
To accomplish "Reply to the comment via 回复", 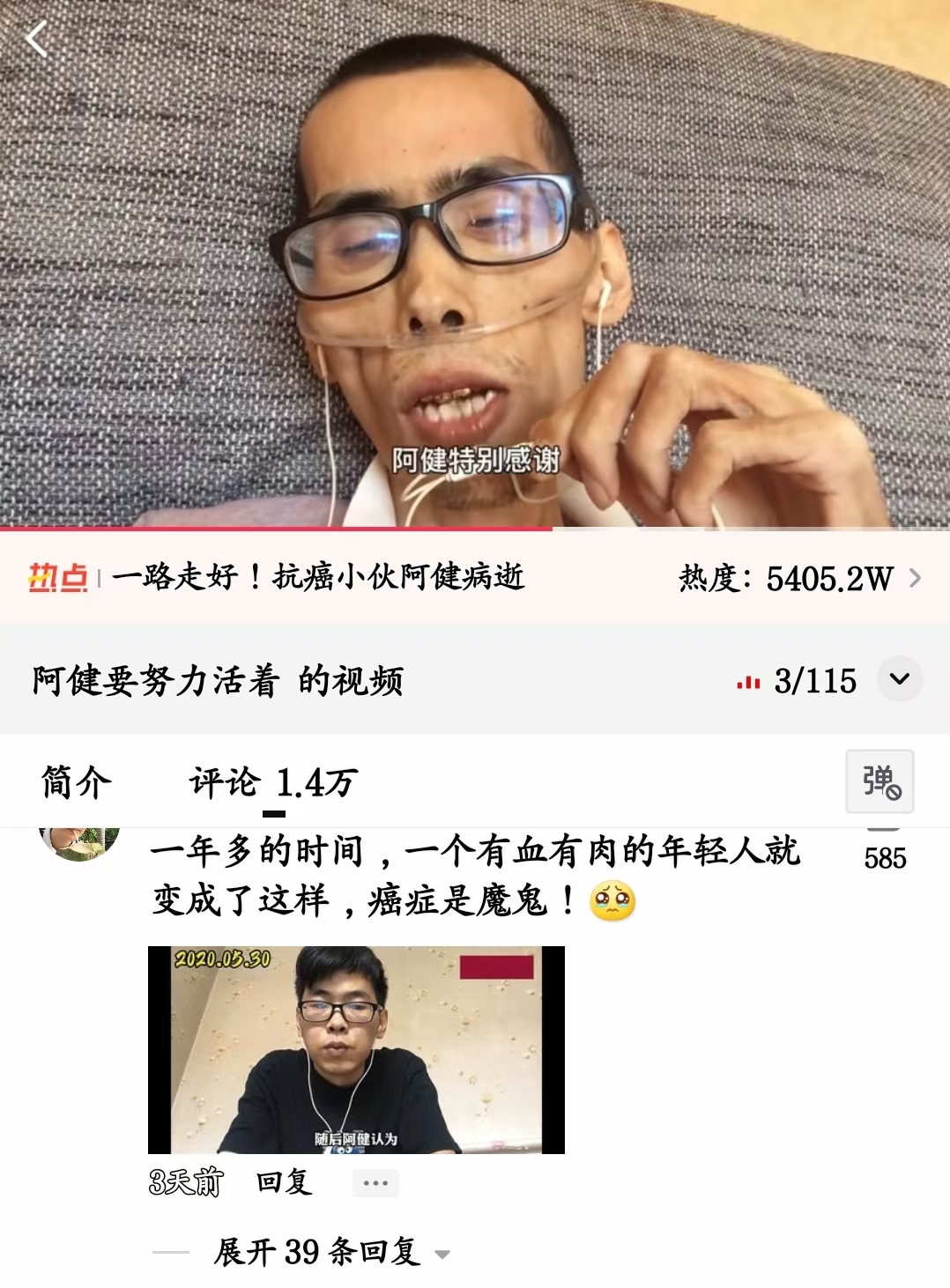I will 284,1182.
